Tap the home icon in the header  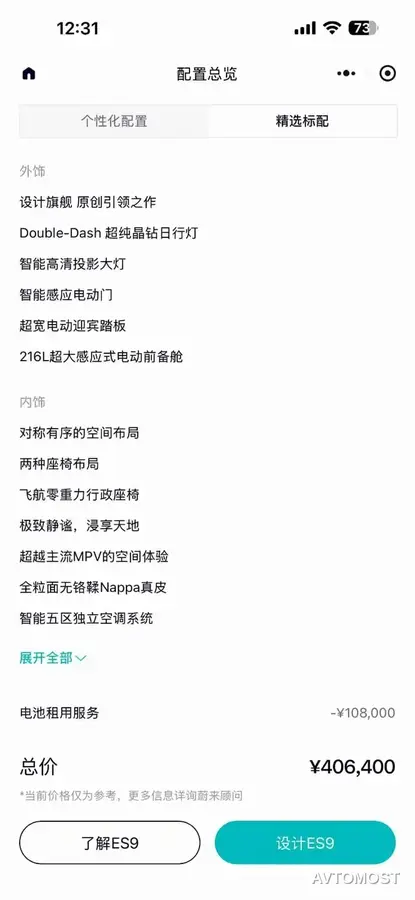point(29,73)
